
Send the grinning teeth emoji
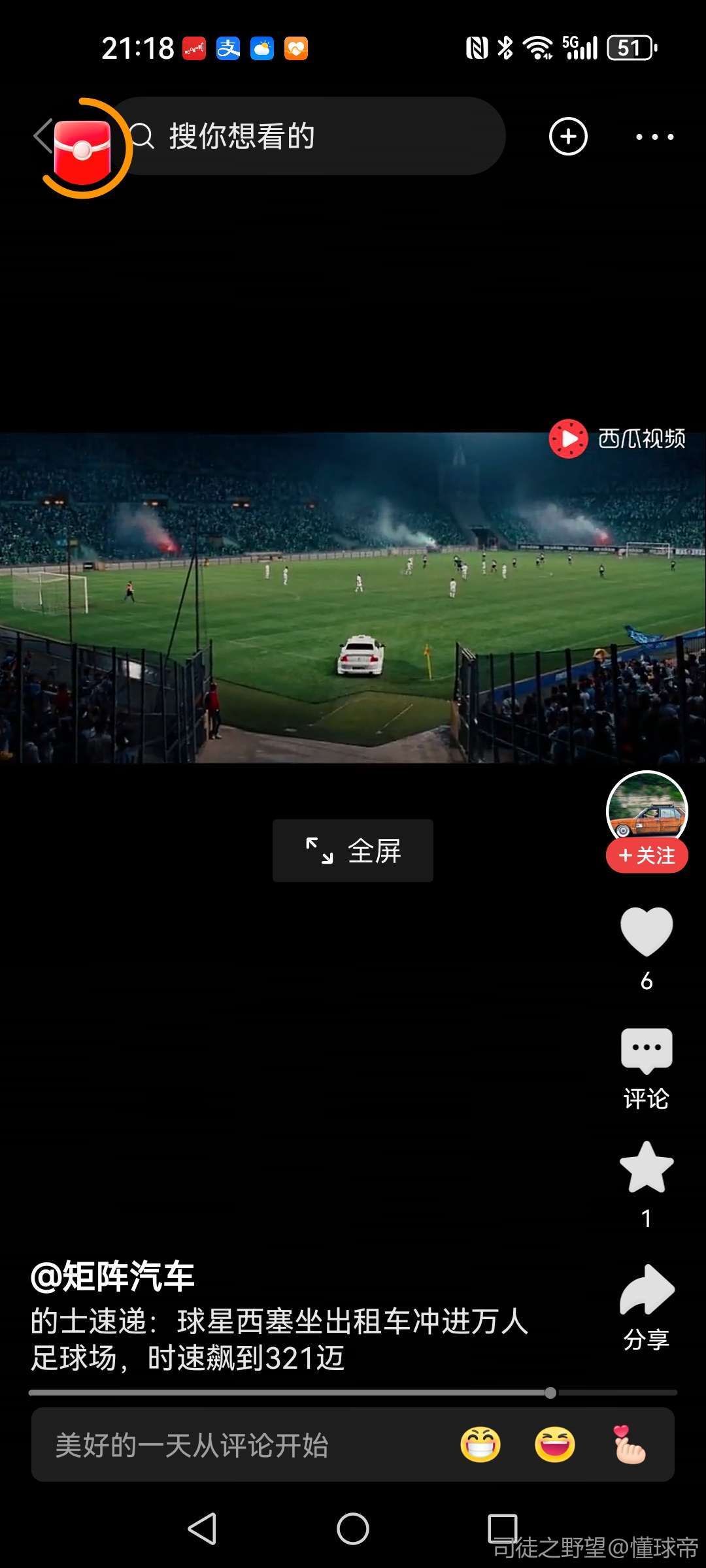point(480,1445)
